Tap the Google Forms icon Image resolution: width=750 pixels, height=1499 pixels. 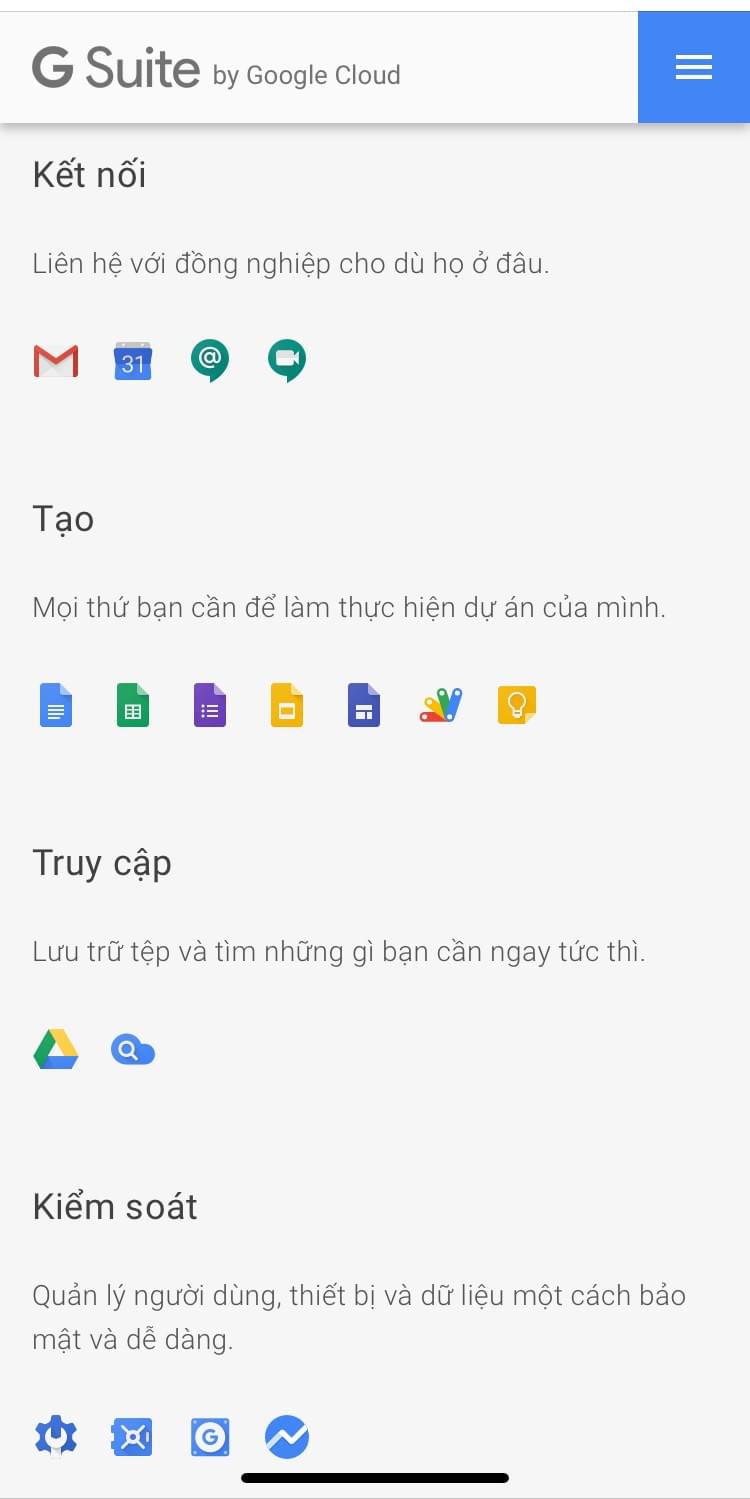210,705
